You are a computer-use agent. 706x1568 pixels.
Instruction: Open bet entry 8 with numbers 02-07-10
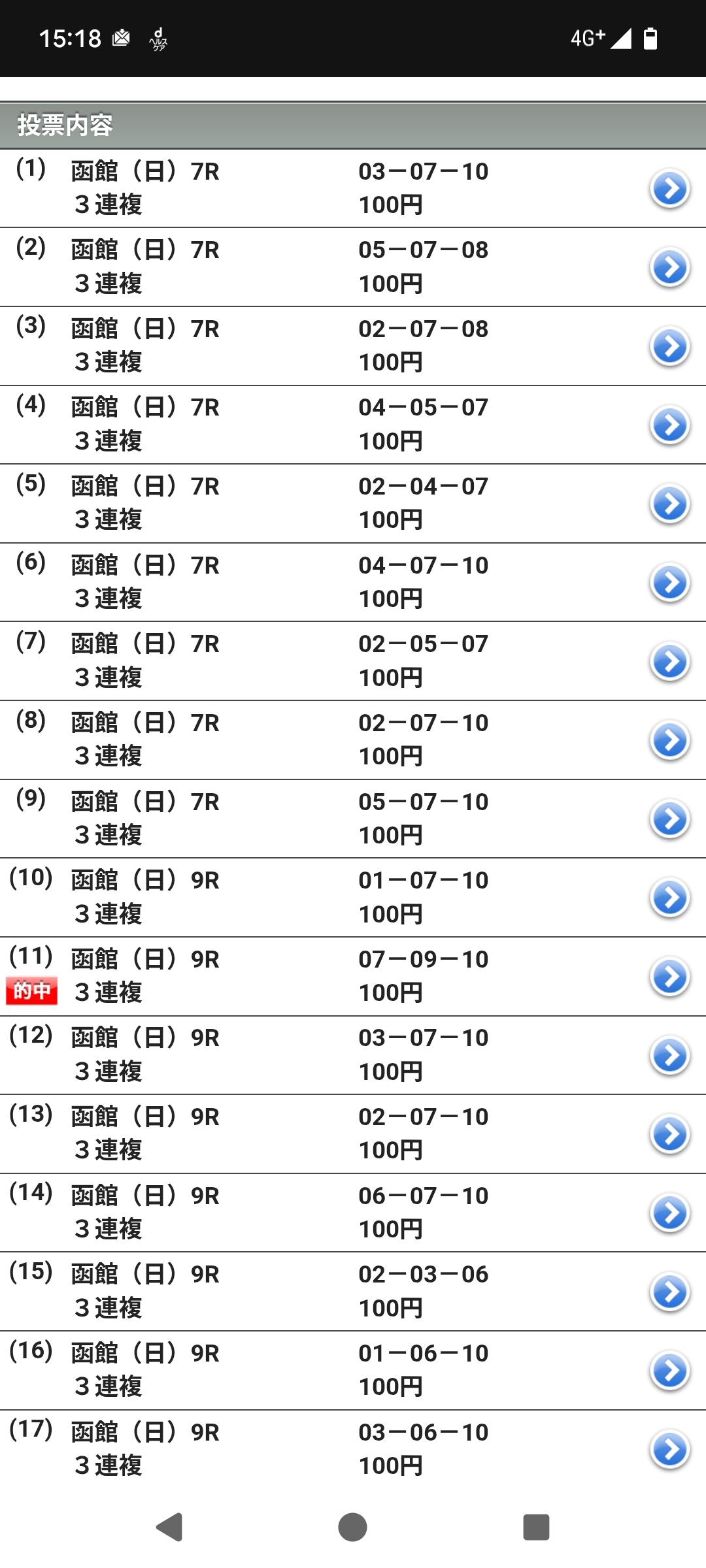[669, 740]
